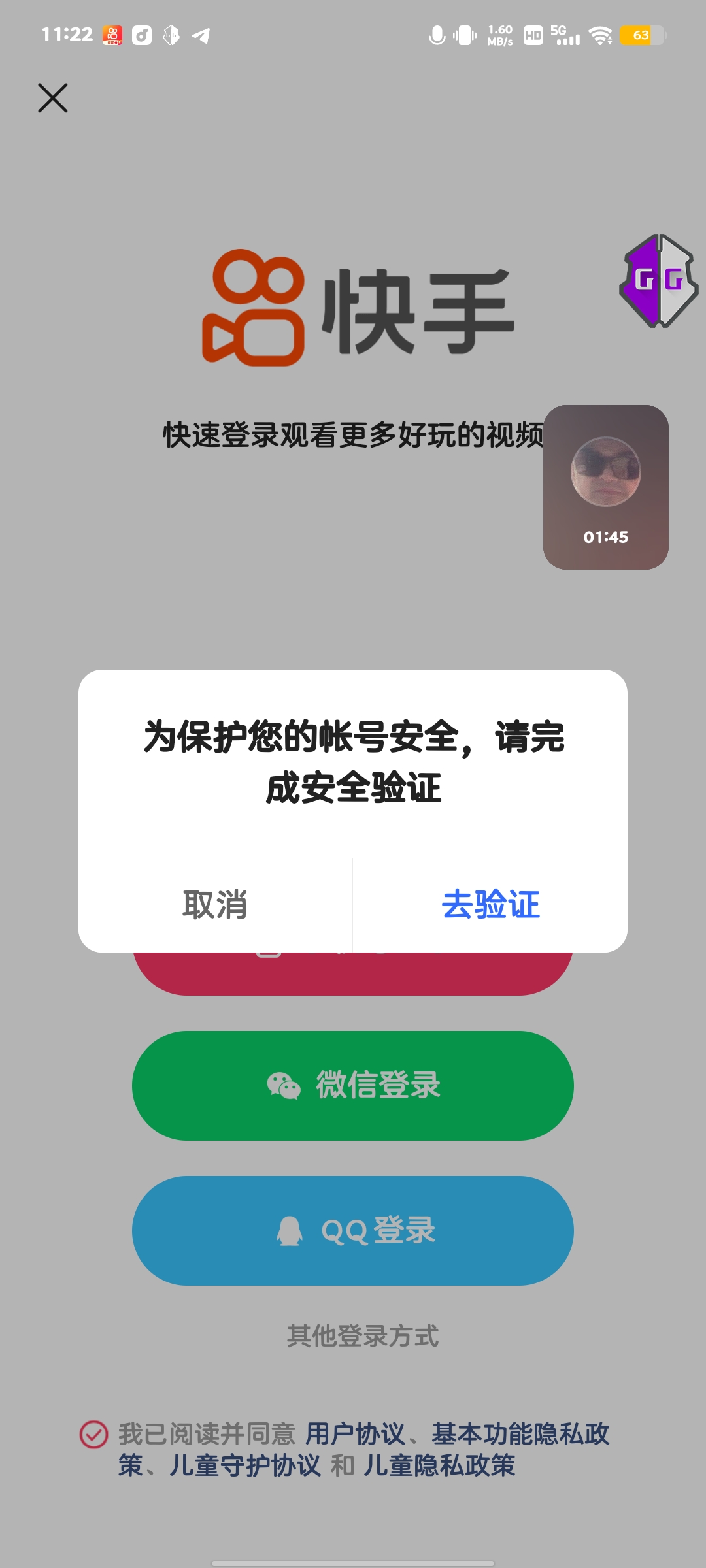
Task: Close the Kuaishou login page
Action: [53, 98]
